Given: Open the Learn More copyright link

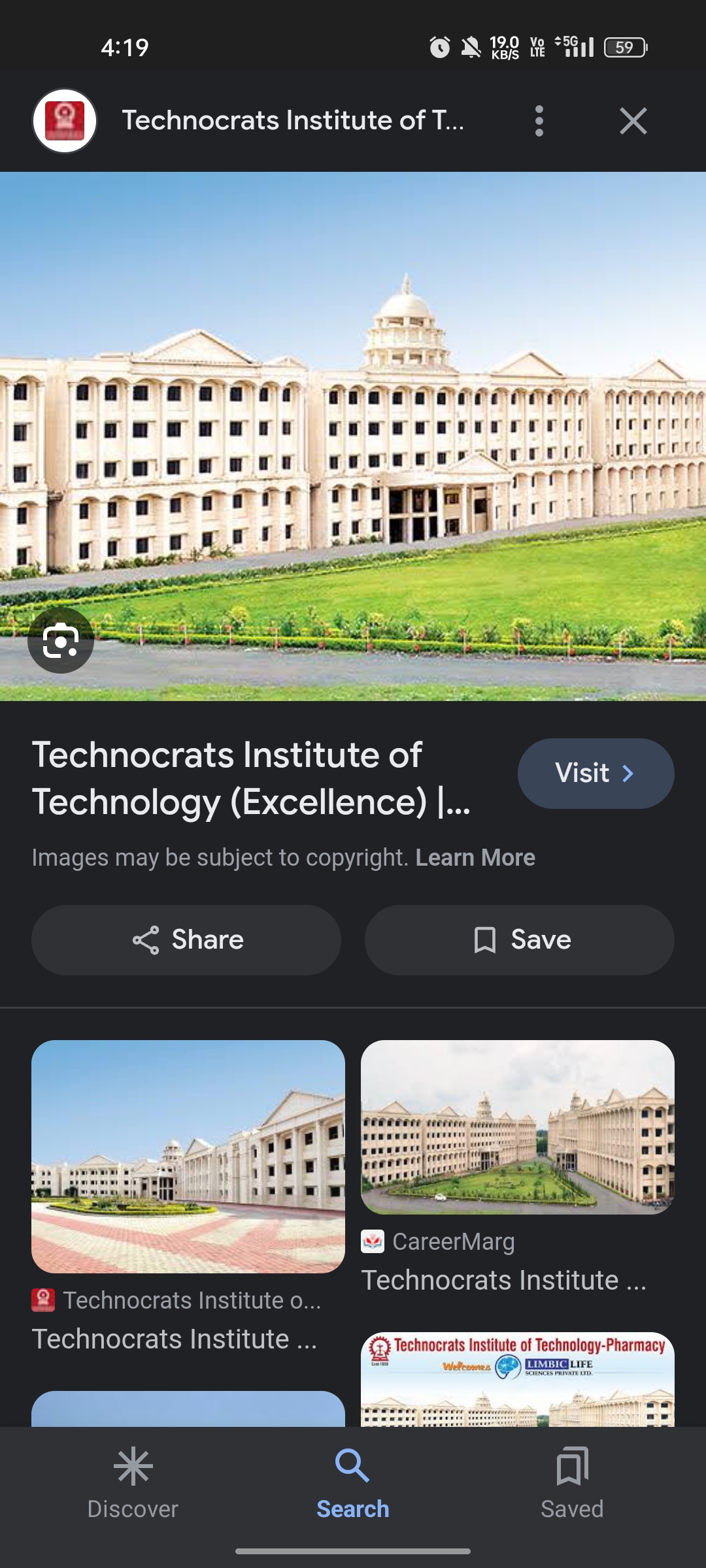Looking at the screenshot, I should pyautogui.click(x=475, y=857).
